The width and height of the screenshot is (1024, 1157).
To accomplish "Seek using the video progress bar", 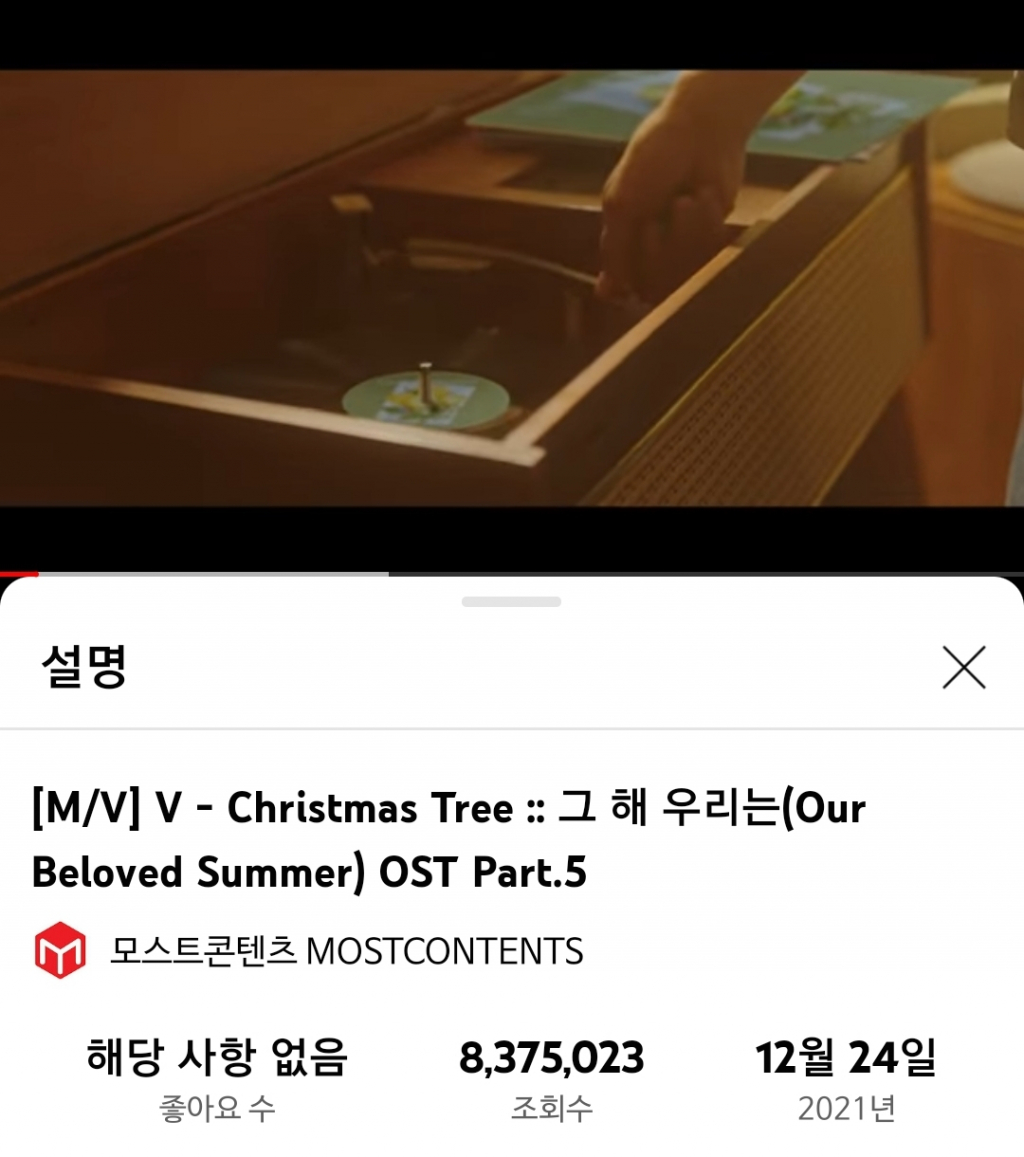I will click(512, 574).
